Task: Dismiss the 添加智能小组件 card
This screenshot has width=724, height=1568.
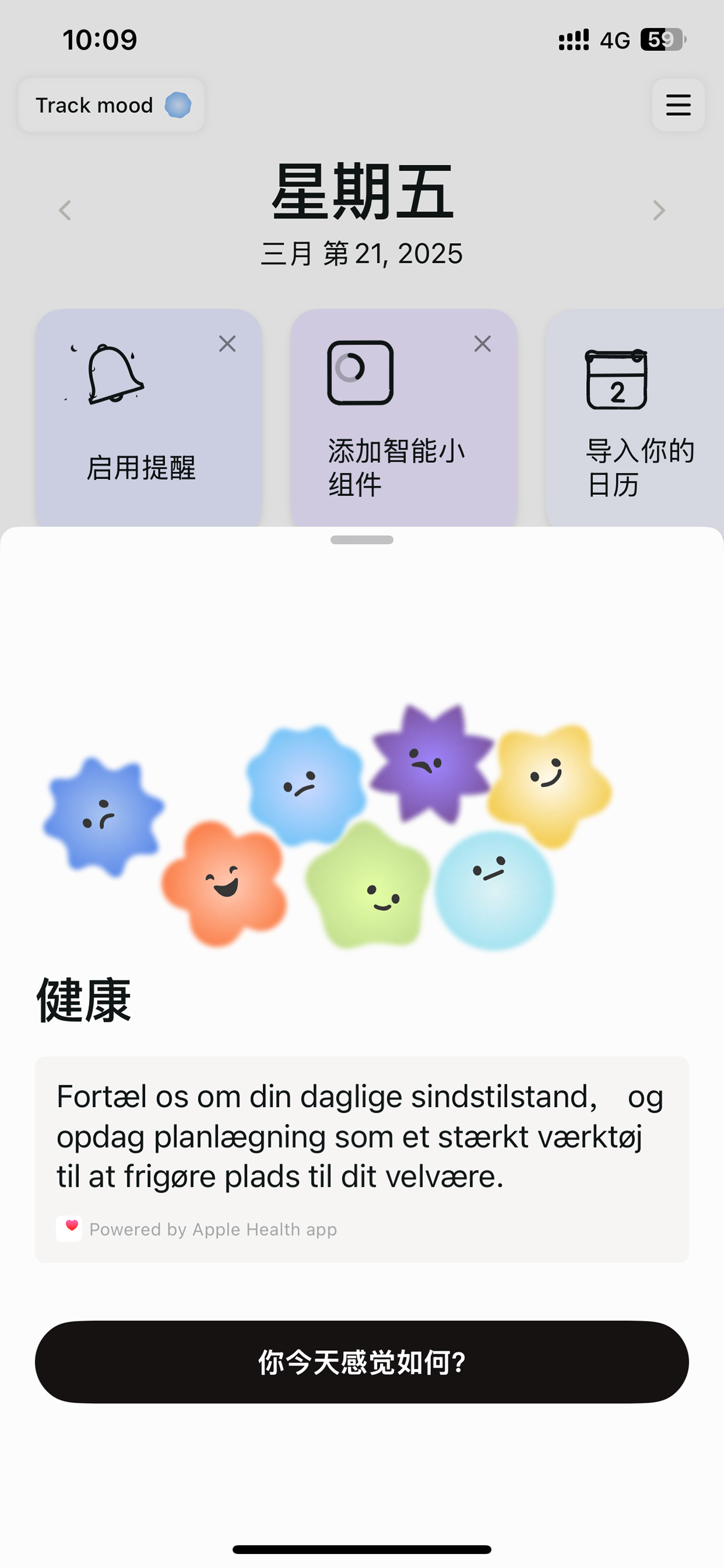Action: [482, 344]
